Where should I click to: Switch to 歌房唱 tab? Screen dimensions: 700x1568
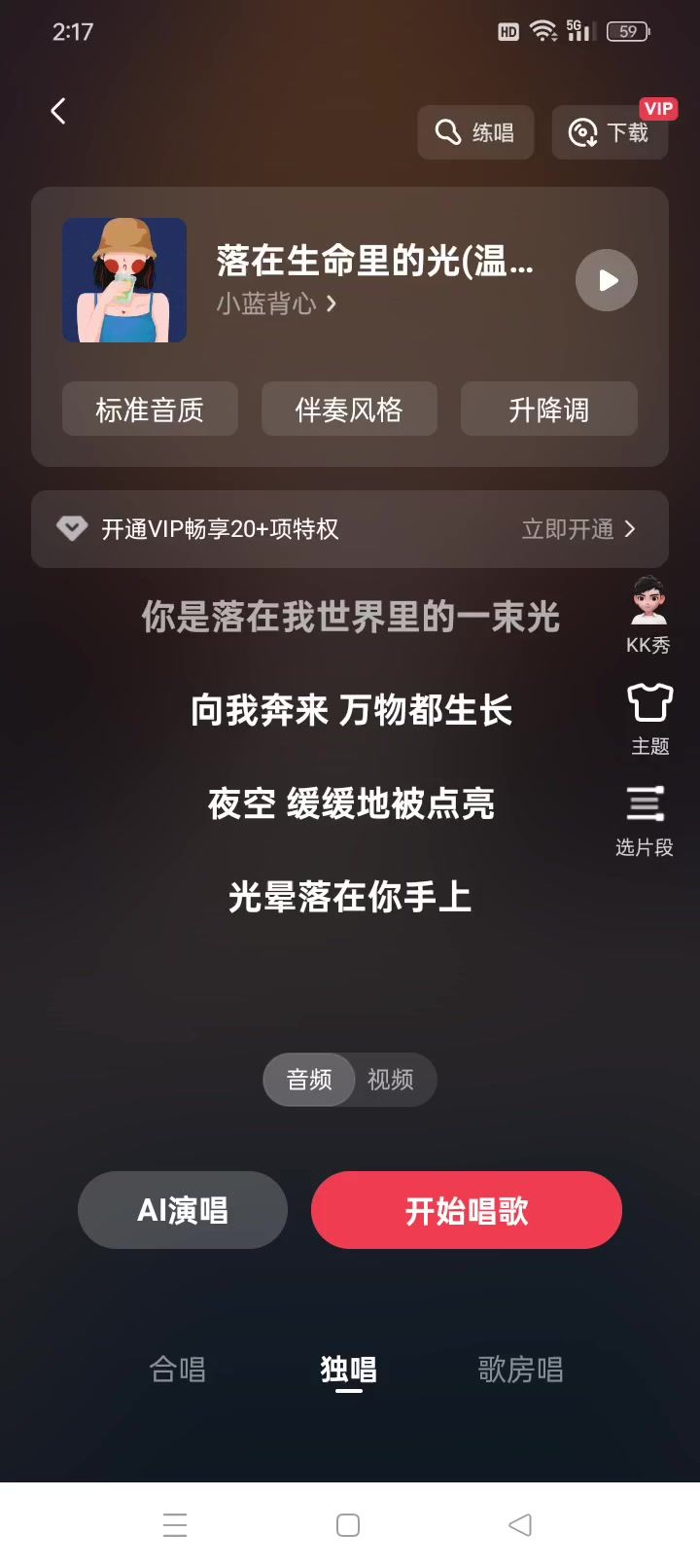point(520,1370)
